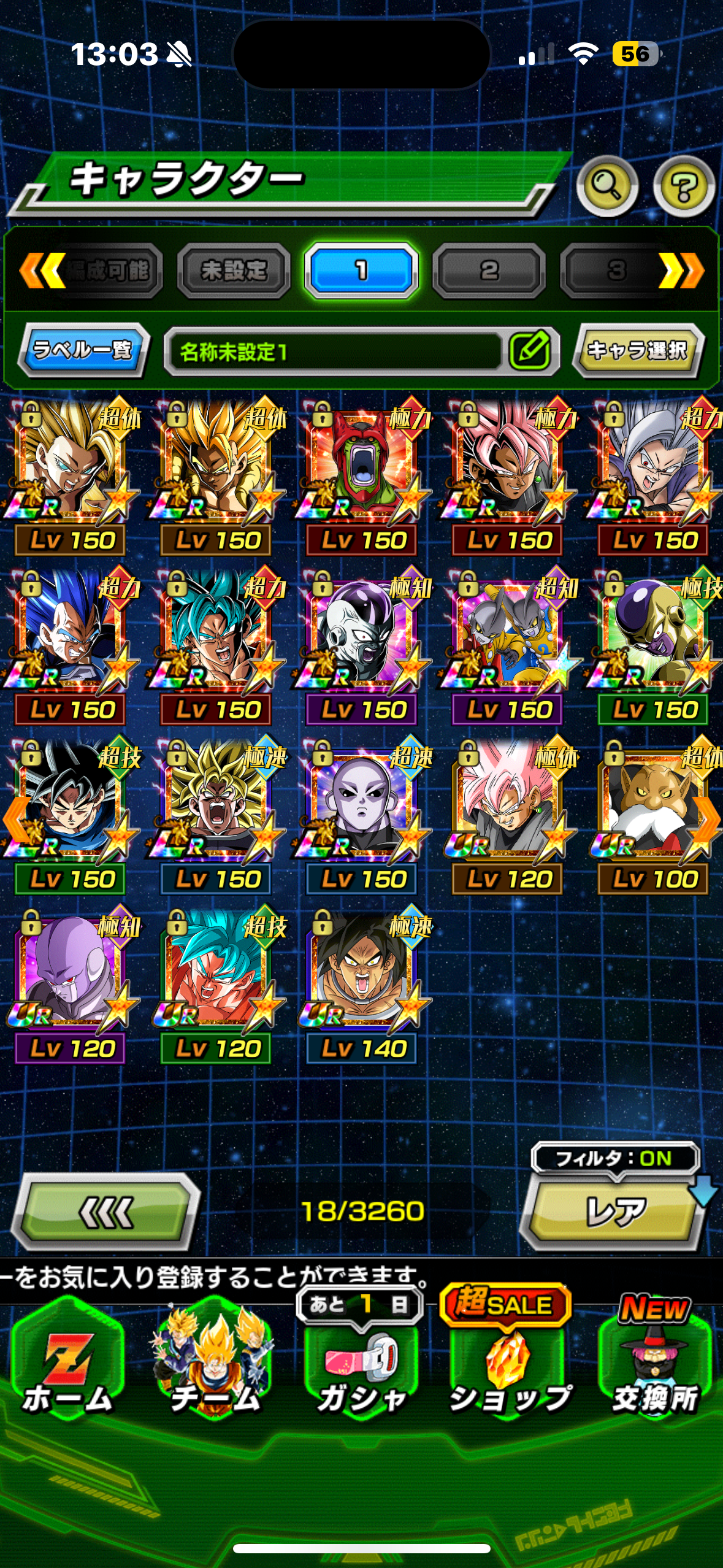
Task: Switch to label tab 2
Action: pos(489,270)
